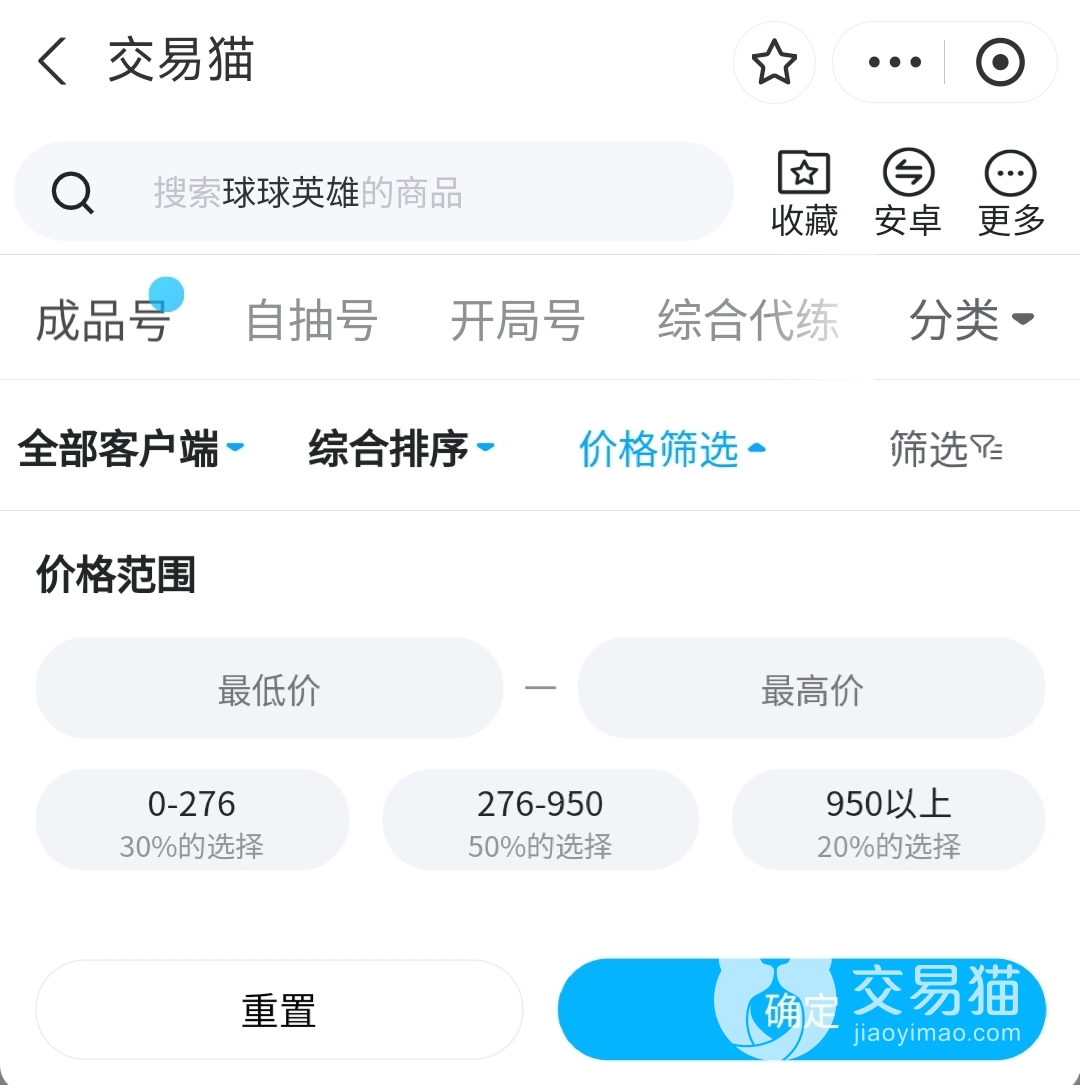Go back from 交易猫 page
The width and height of the screenshot is (1080, 1085).
coord(53,62)
